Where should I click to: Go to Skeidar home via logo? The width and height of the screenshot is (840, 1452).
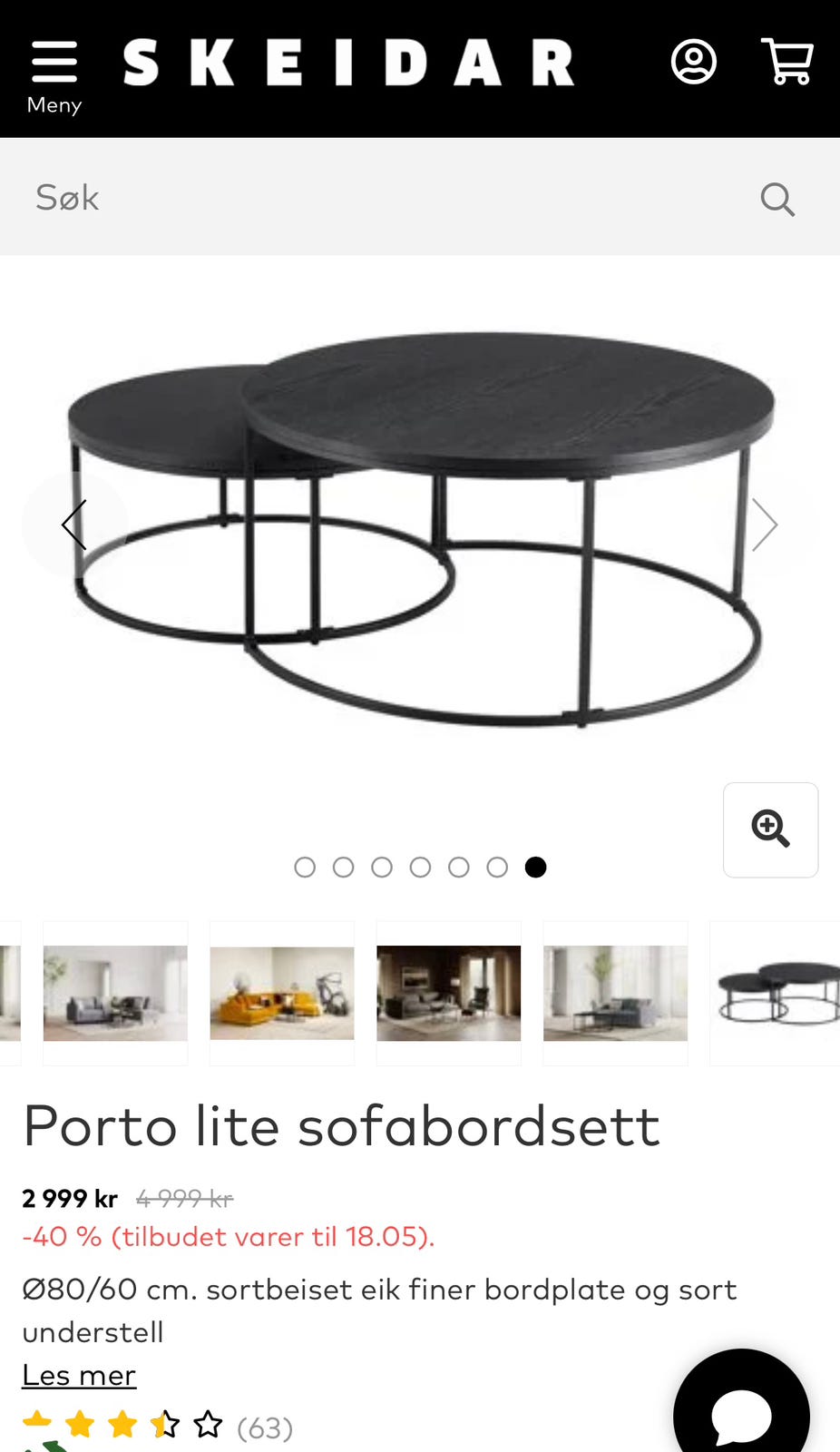pos(348,62)
